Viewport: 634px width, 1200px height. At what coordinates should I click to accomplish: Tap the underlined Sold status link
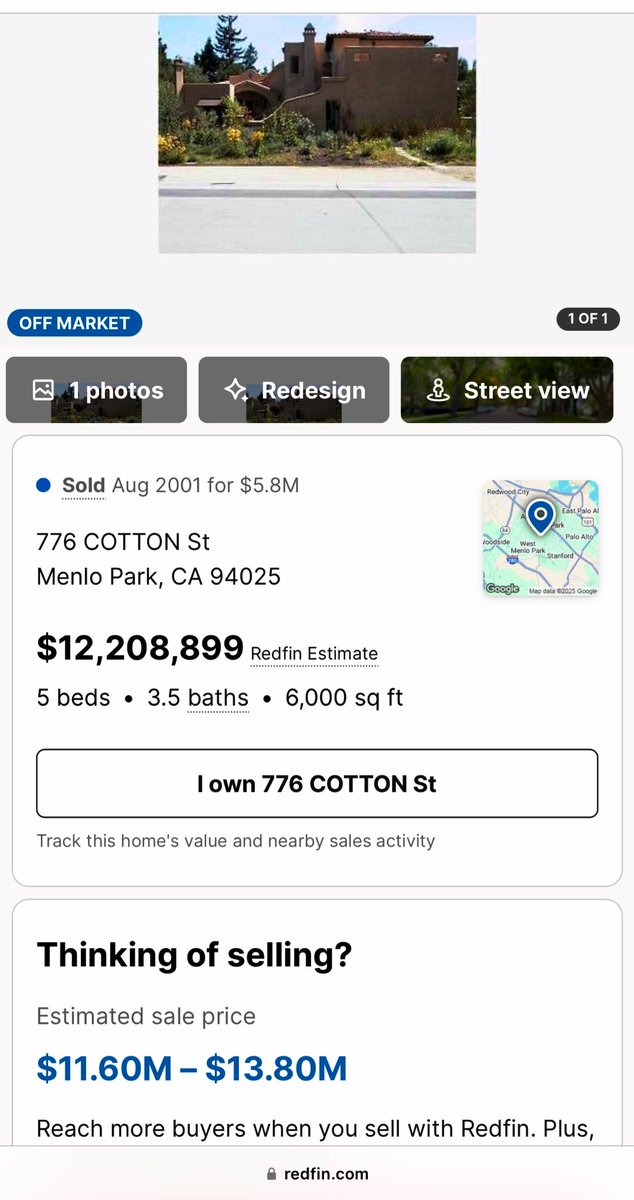(x=83, y=486)
